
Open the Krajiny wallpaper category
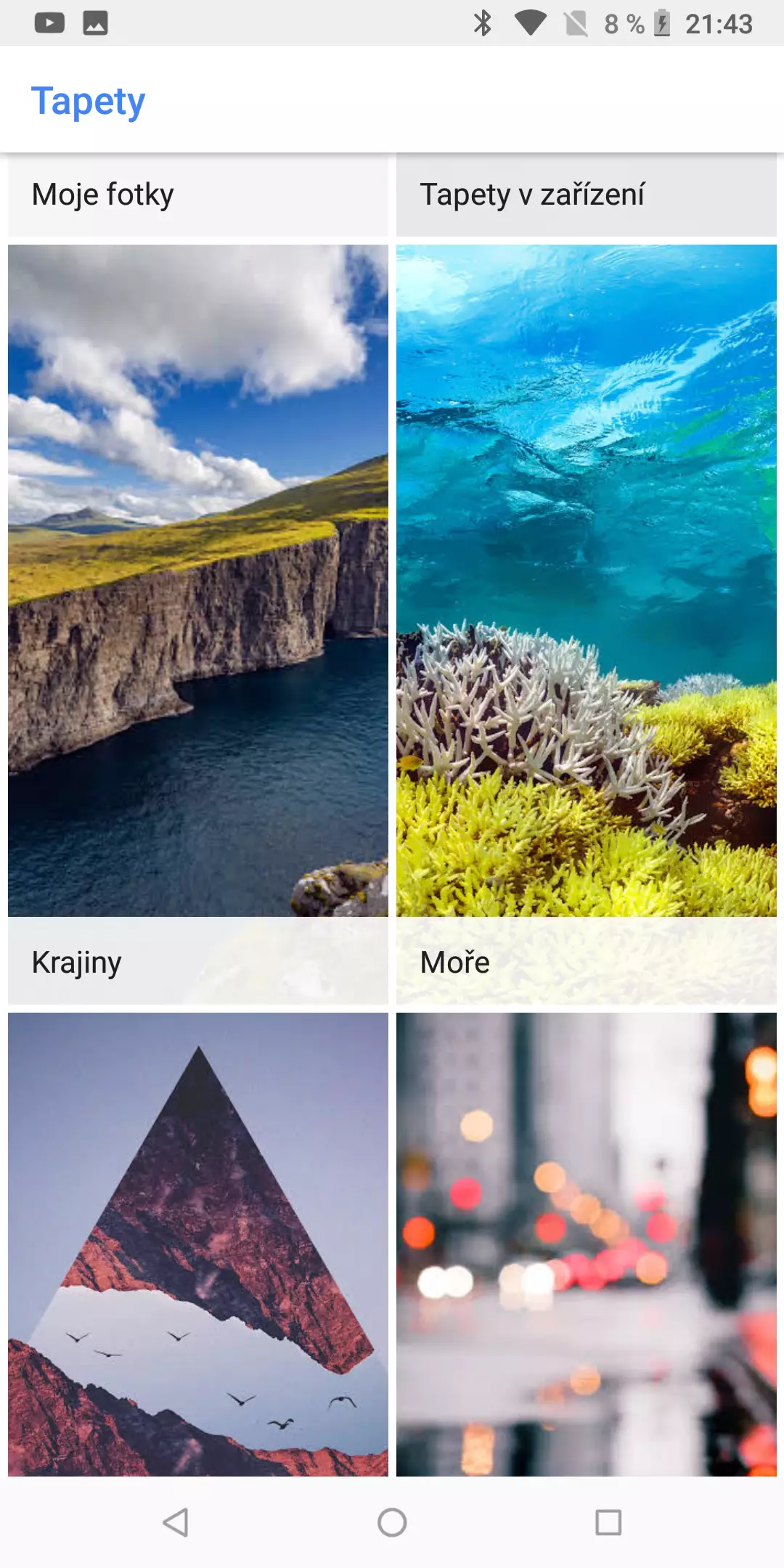[x=198, y=624]
